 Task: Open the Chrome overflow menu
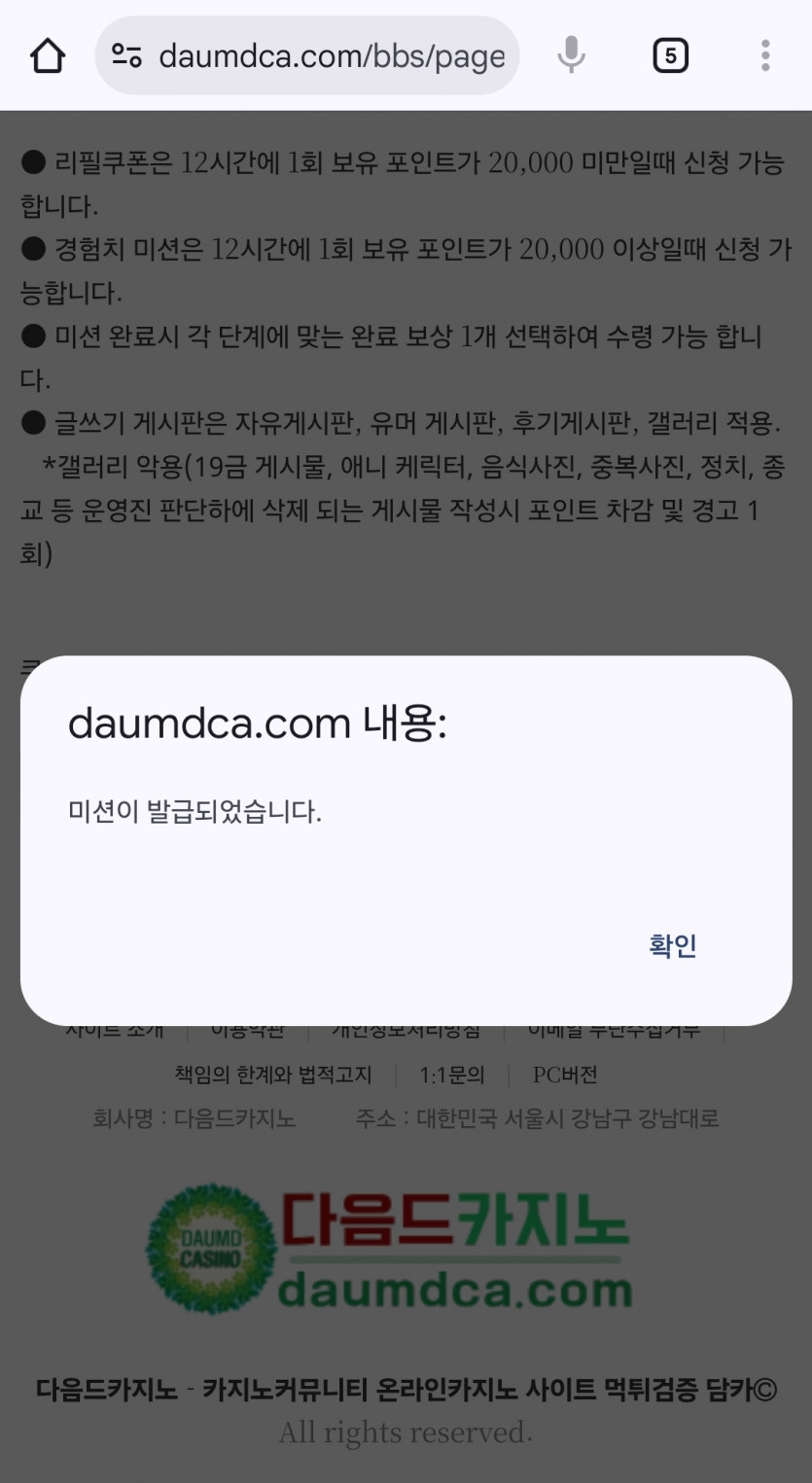tap(765, 56)
